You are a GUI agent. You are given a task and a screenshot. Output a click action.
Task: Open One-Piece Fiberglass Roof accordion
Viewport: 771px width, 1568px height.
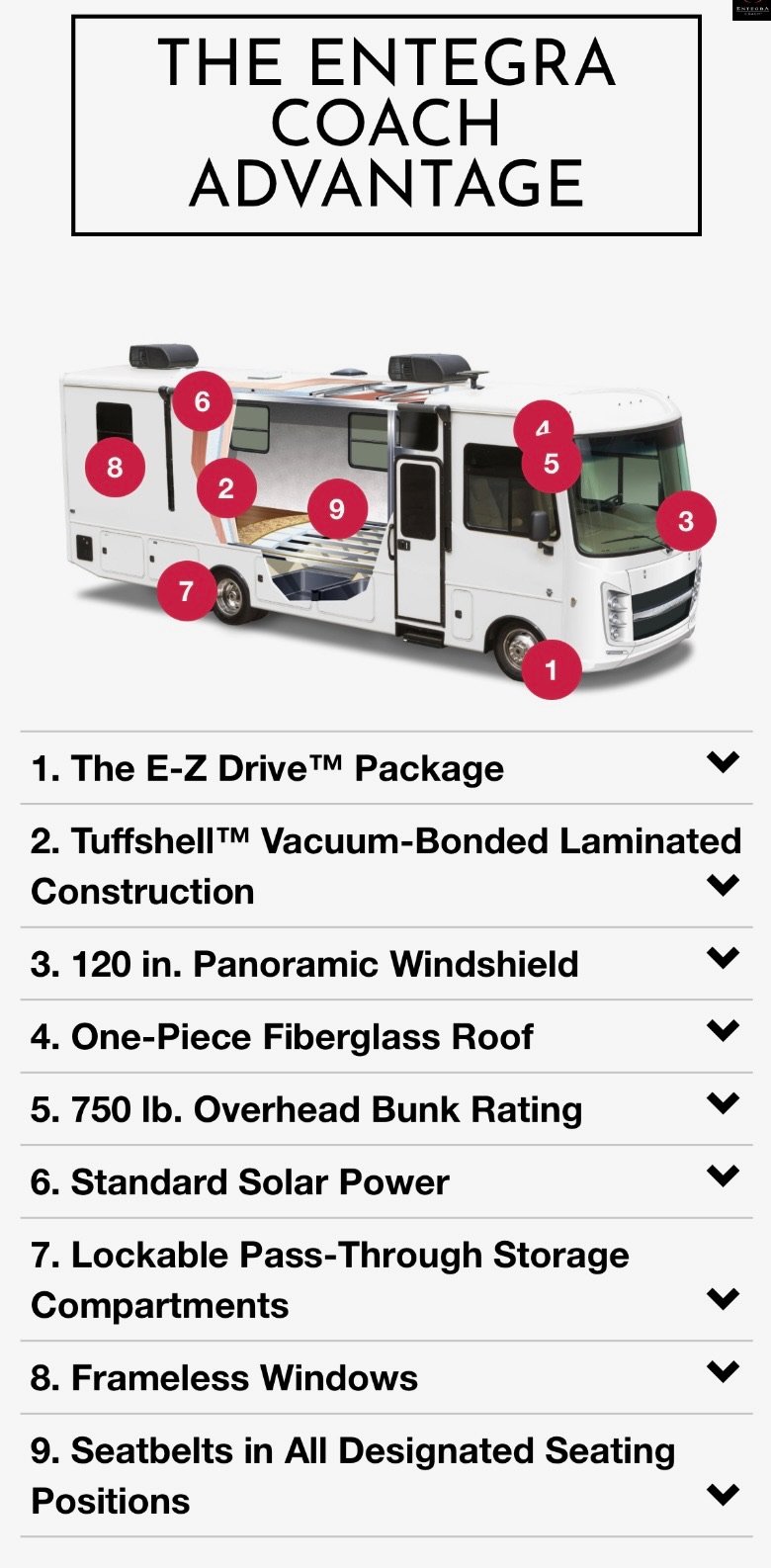click(385, 1036)
